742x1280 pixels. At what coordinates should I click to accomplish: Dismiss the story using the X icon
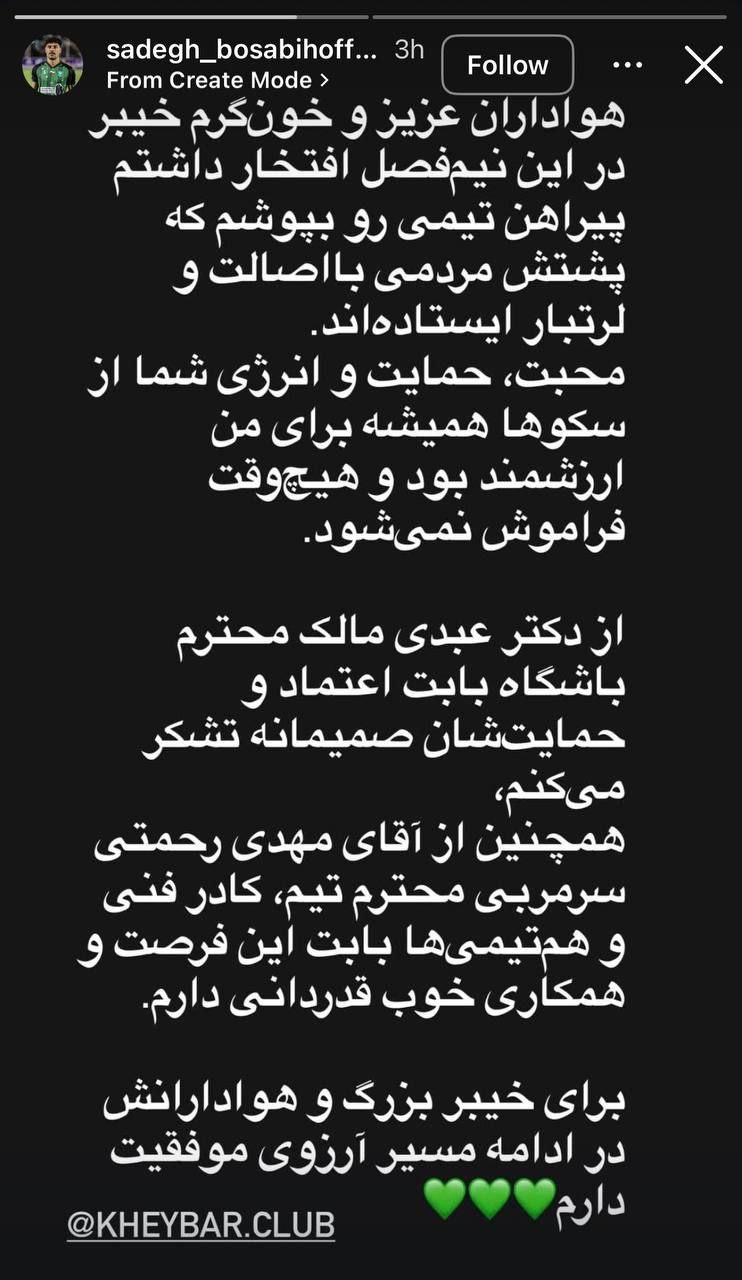pyautogui.click(x=703, y=65)
